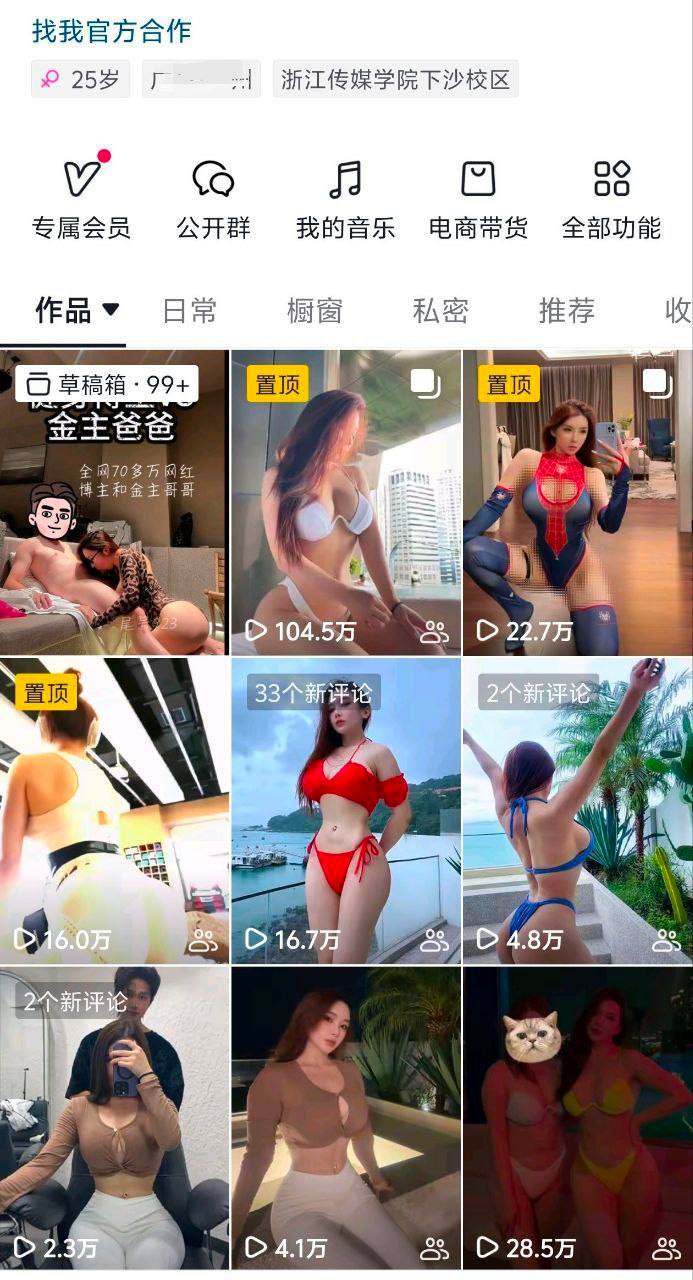This screenshot has width=693, height=1280.
Task: Switch to the 日常 tab
Action: point(189,311)
